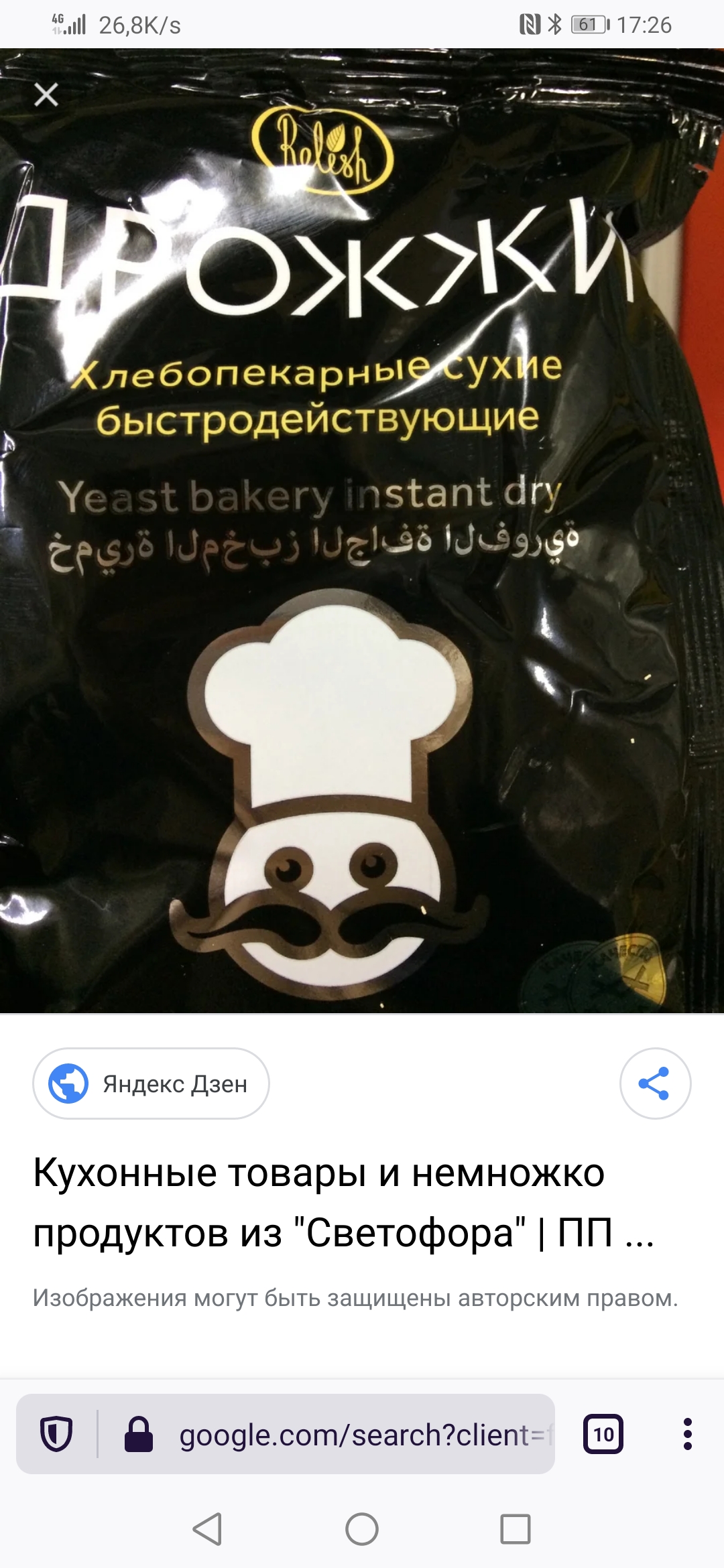
Task: Open the yeast package image
Action: [362, 531]
